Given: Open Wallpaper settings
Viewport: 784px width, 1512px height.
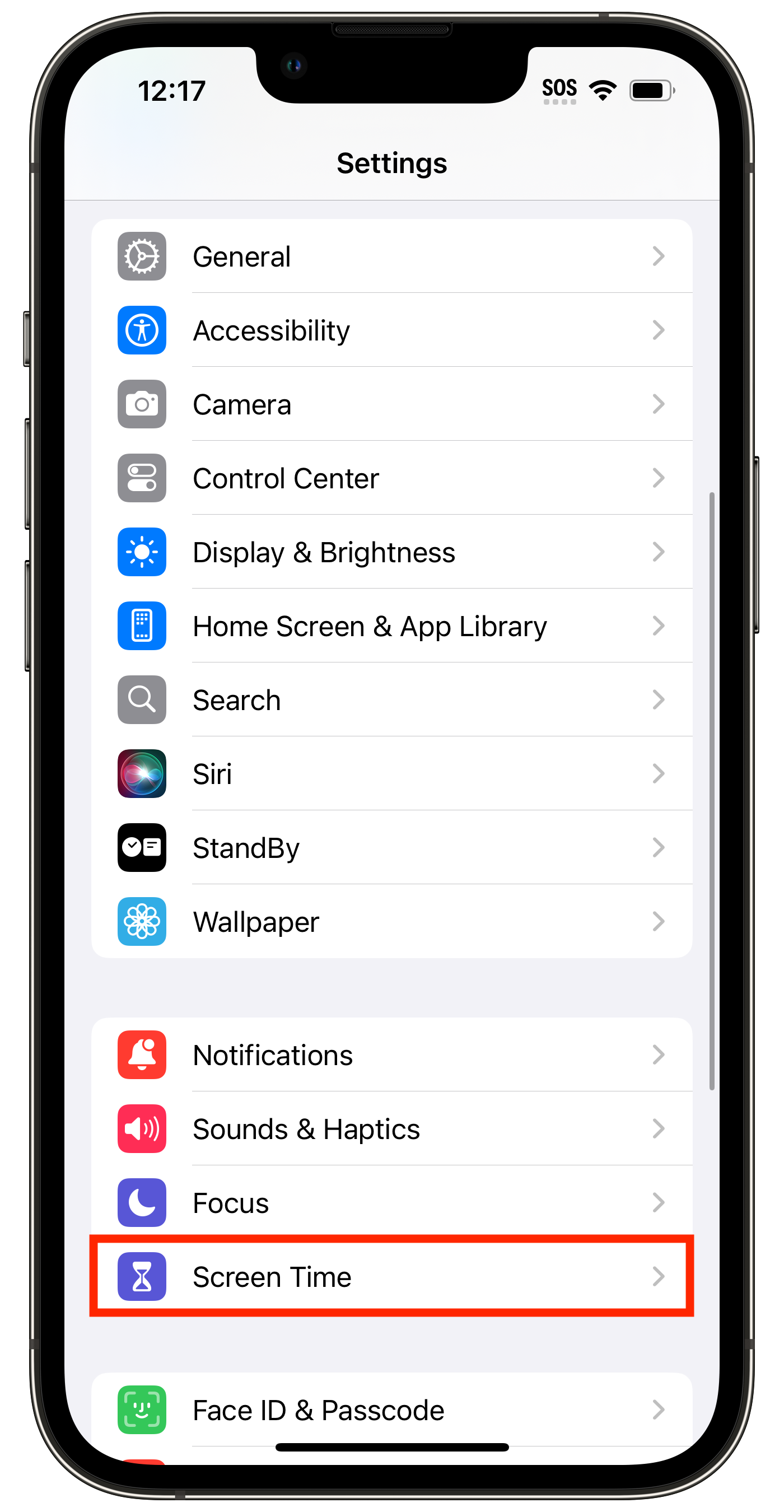Looking at the screenshot, I should pyautogui.click(x=391, y=922).
